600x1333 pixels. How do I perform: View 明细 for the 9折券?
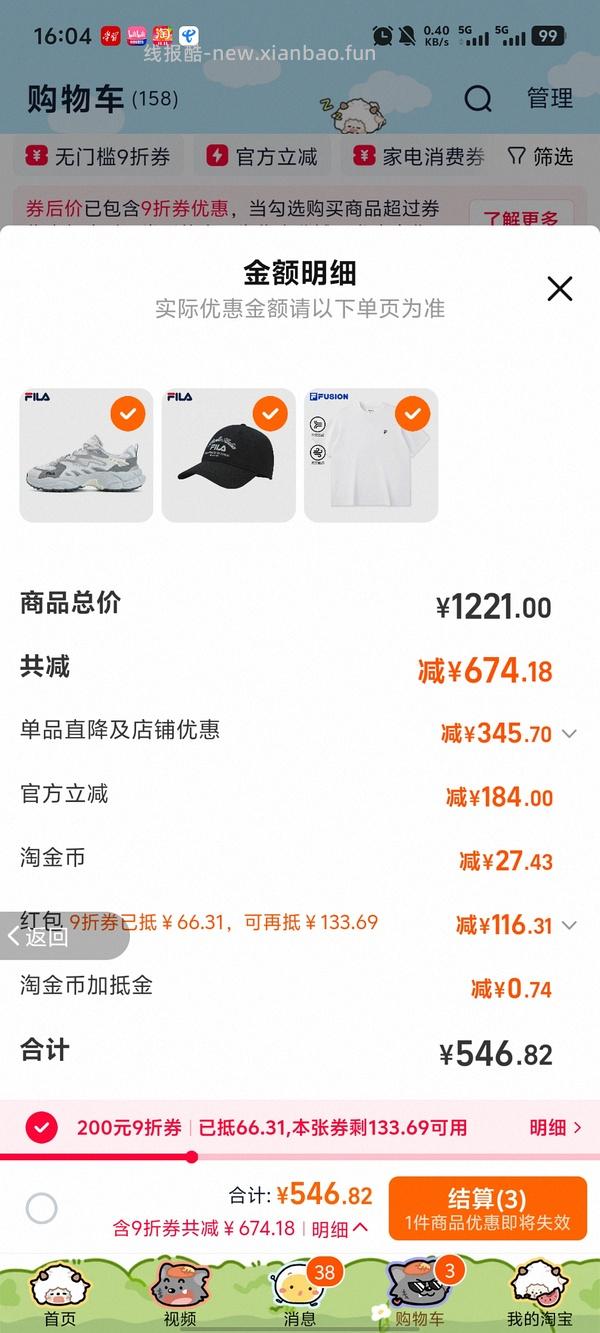(555, 1128)
